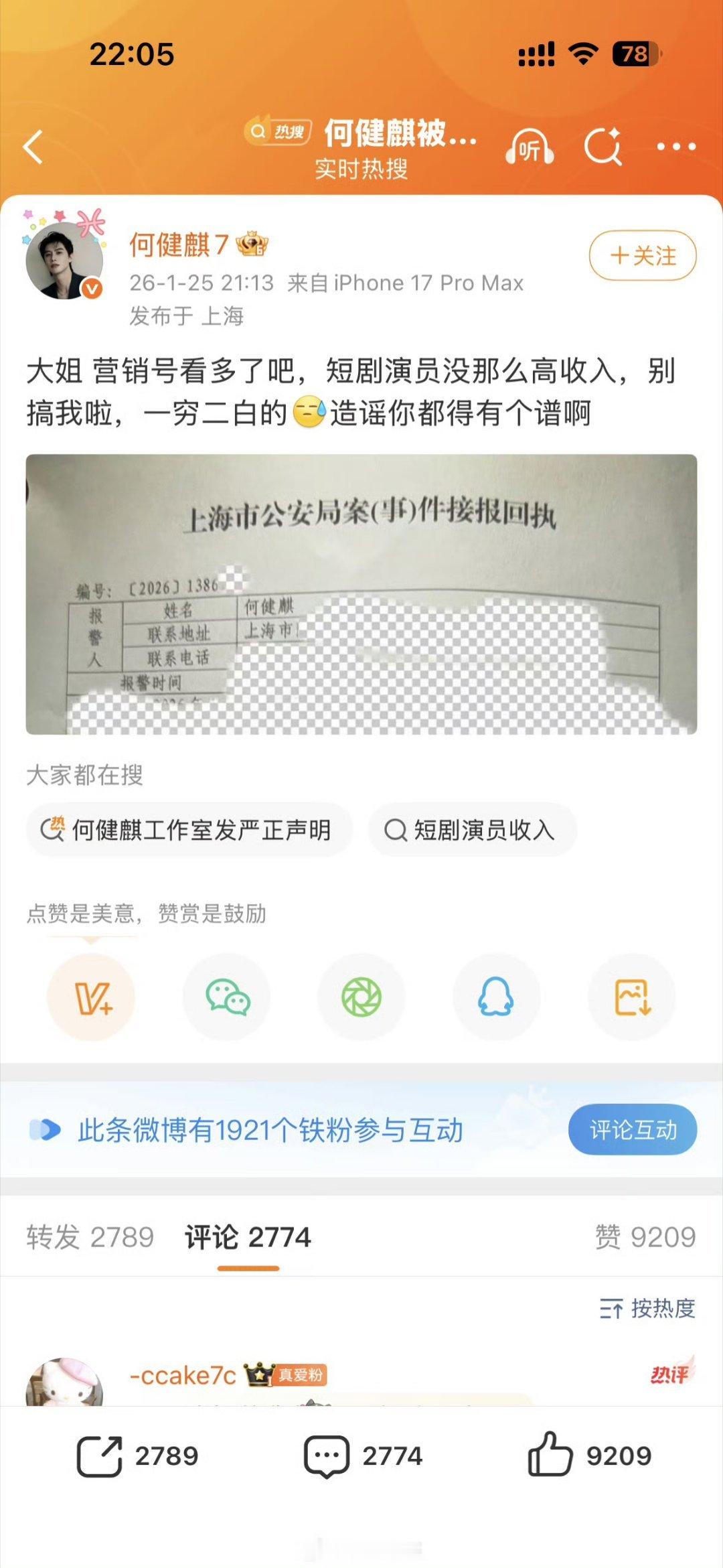The image size is (723, 1568).
Task: Share the post to WeChat Moments
Action: coord(361,997)
